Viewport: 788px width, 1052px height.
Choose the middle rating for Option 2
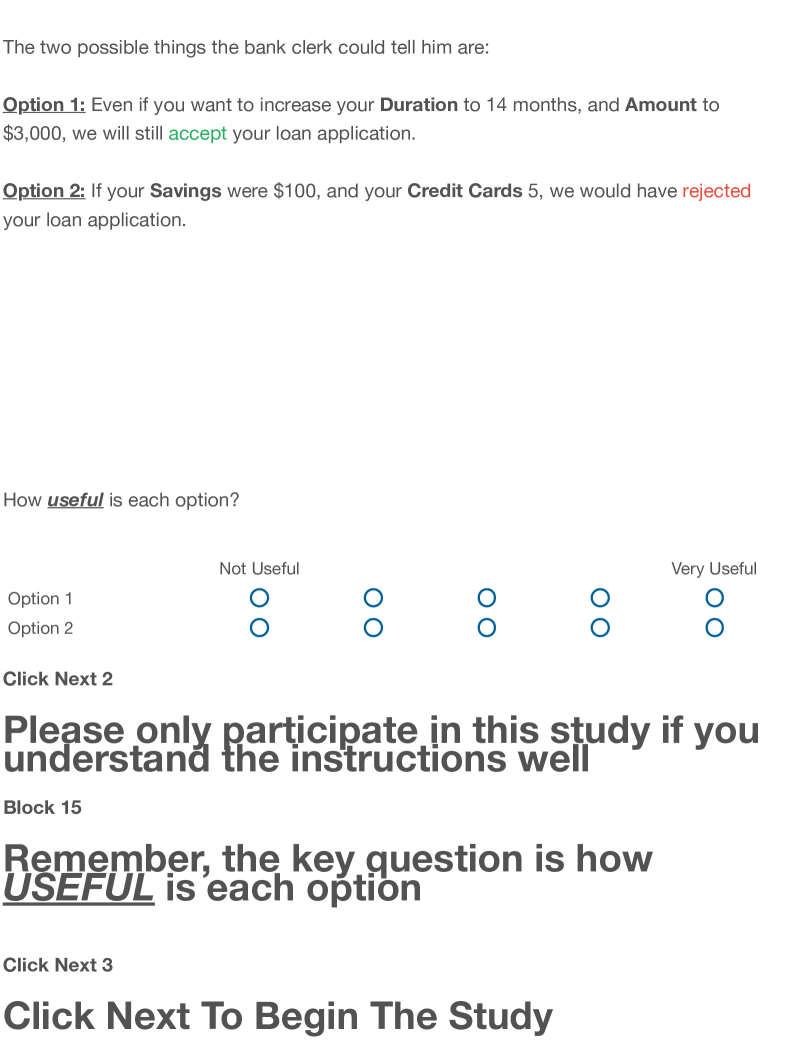pyautogui.click(x=487, y=628)
